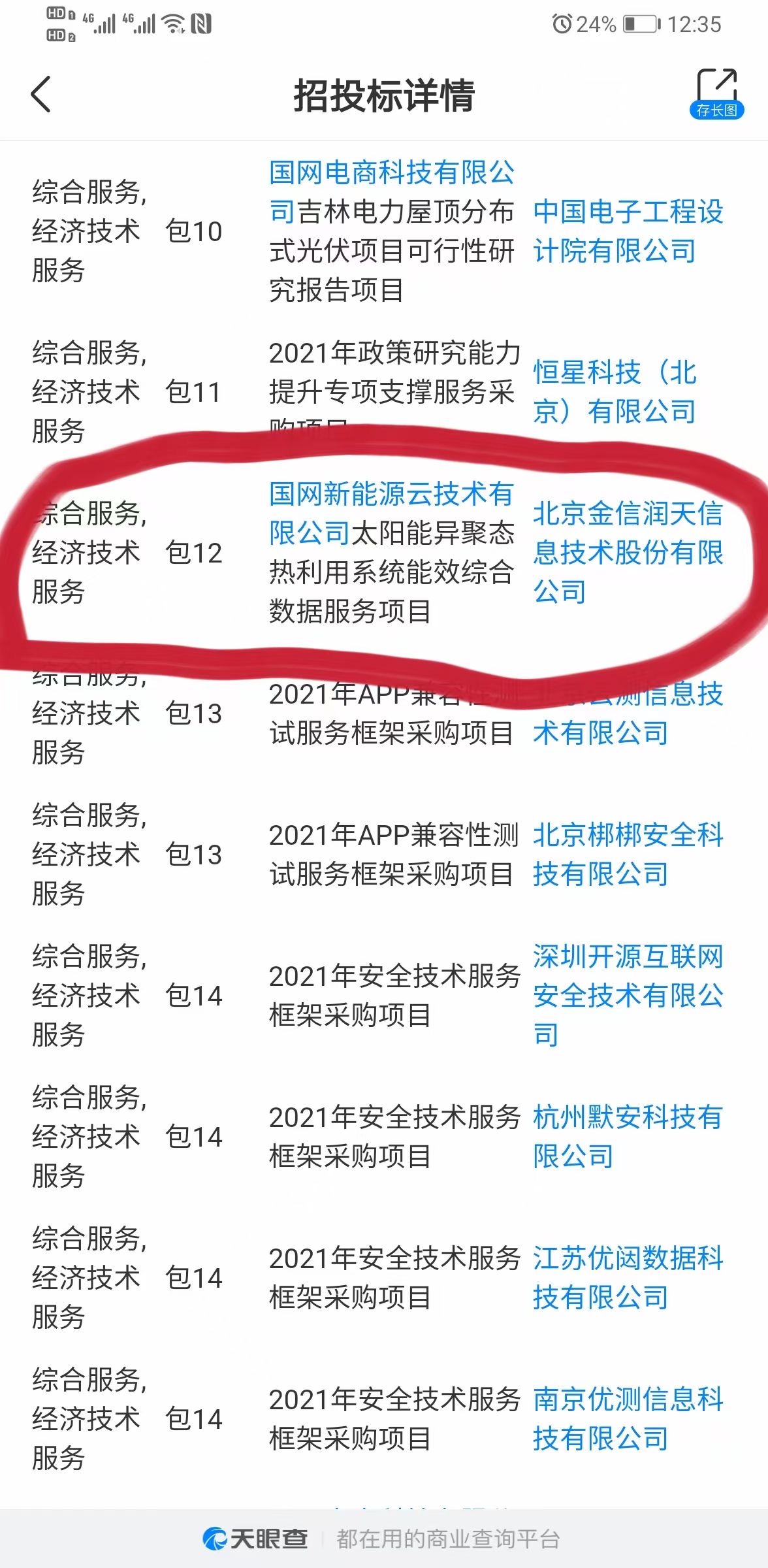
Task: Open the link 深圳开源互联网安全技术有限公司
Action: (628, 996)
